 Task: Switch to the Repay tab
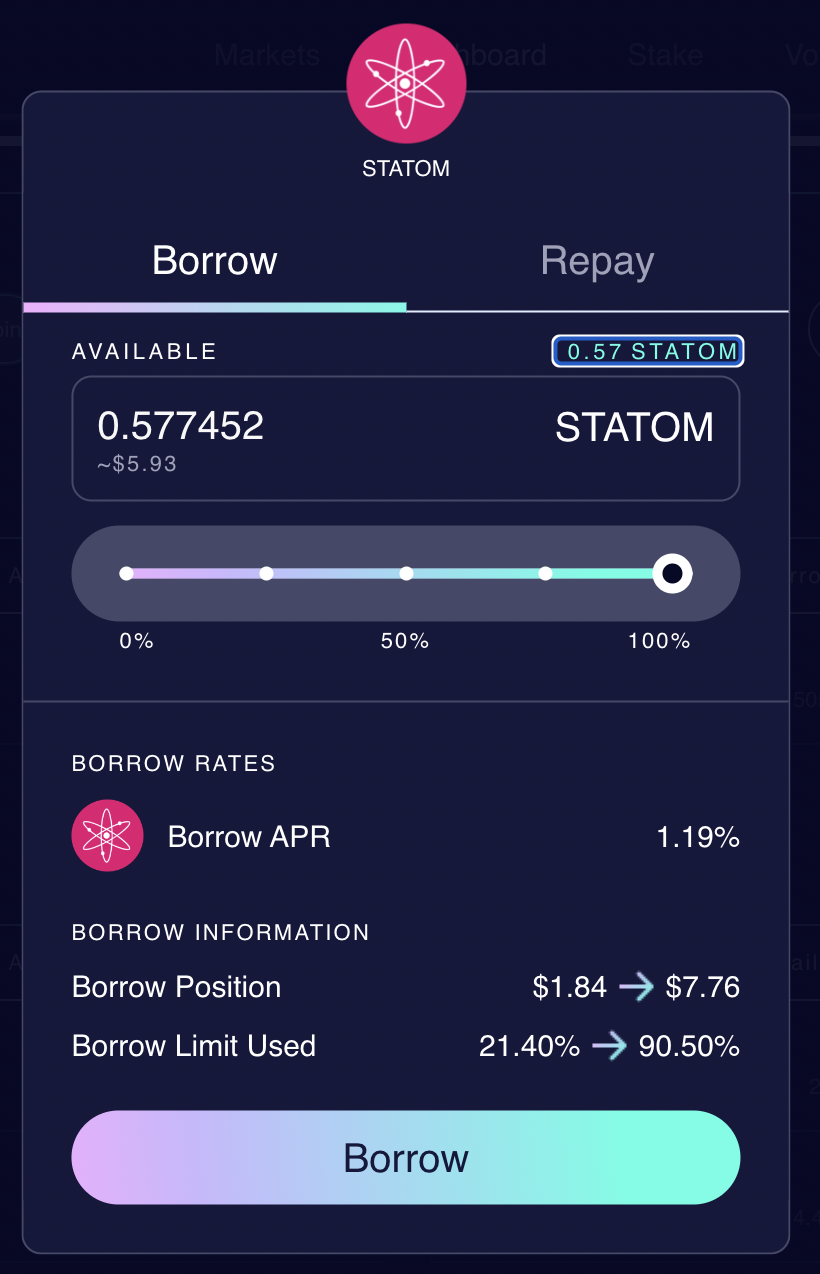point(597,262)
